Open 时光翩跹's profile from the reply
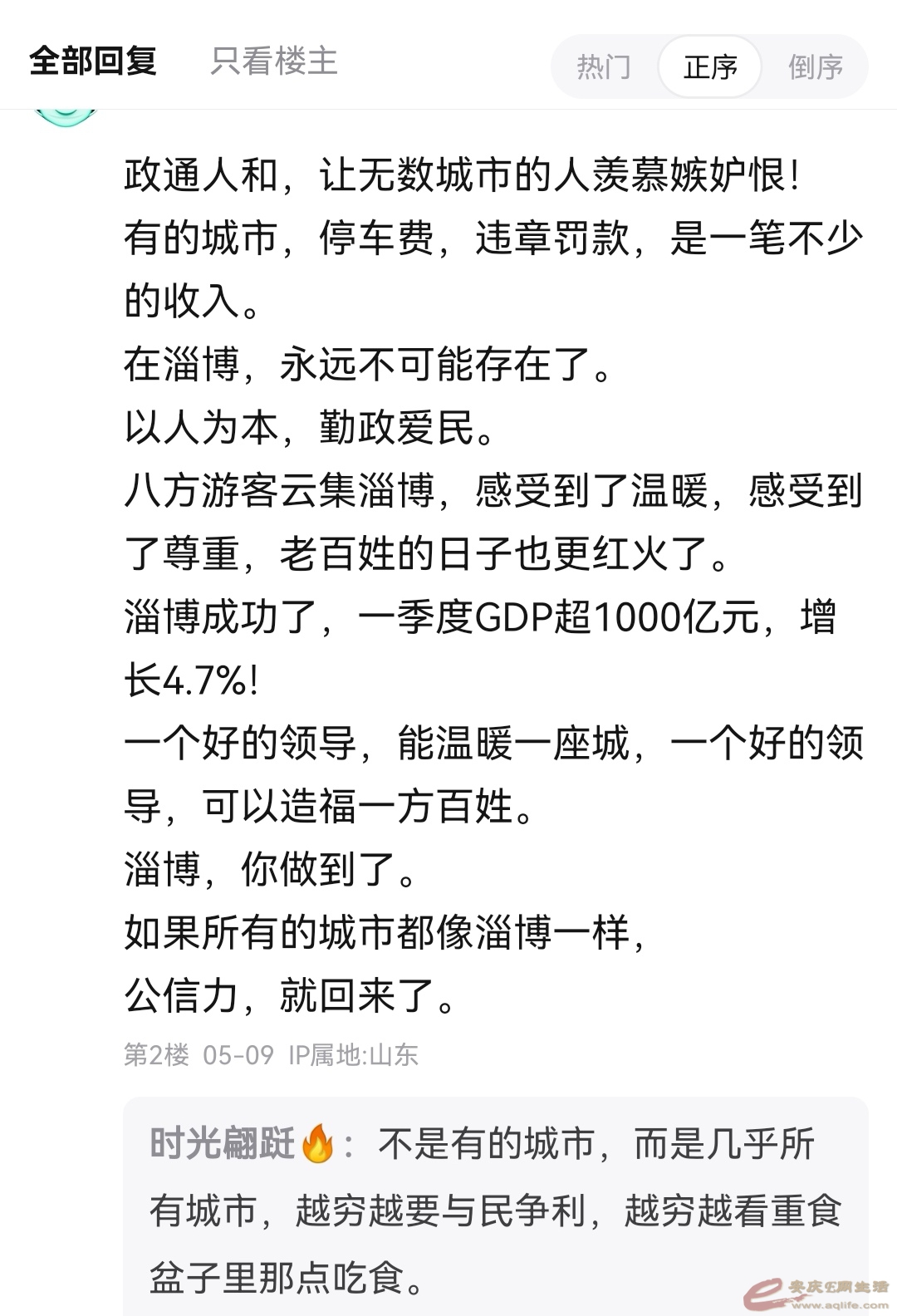This screenshot has width=897, height=1316. [223, 1144]
